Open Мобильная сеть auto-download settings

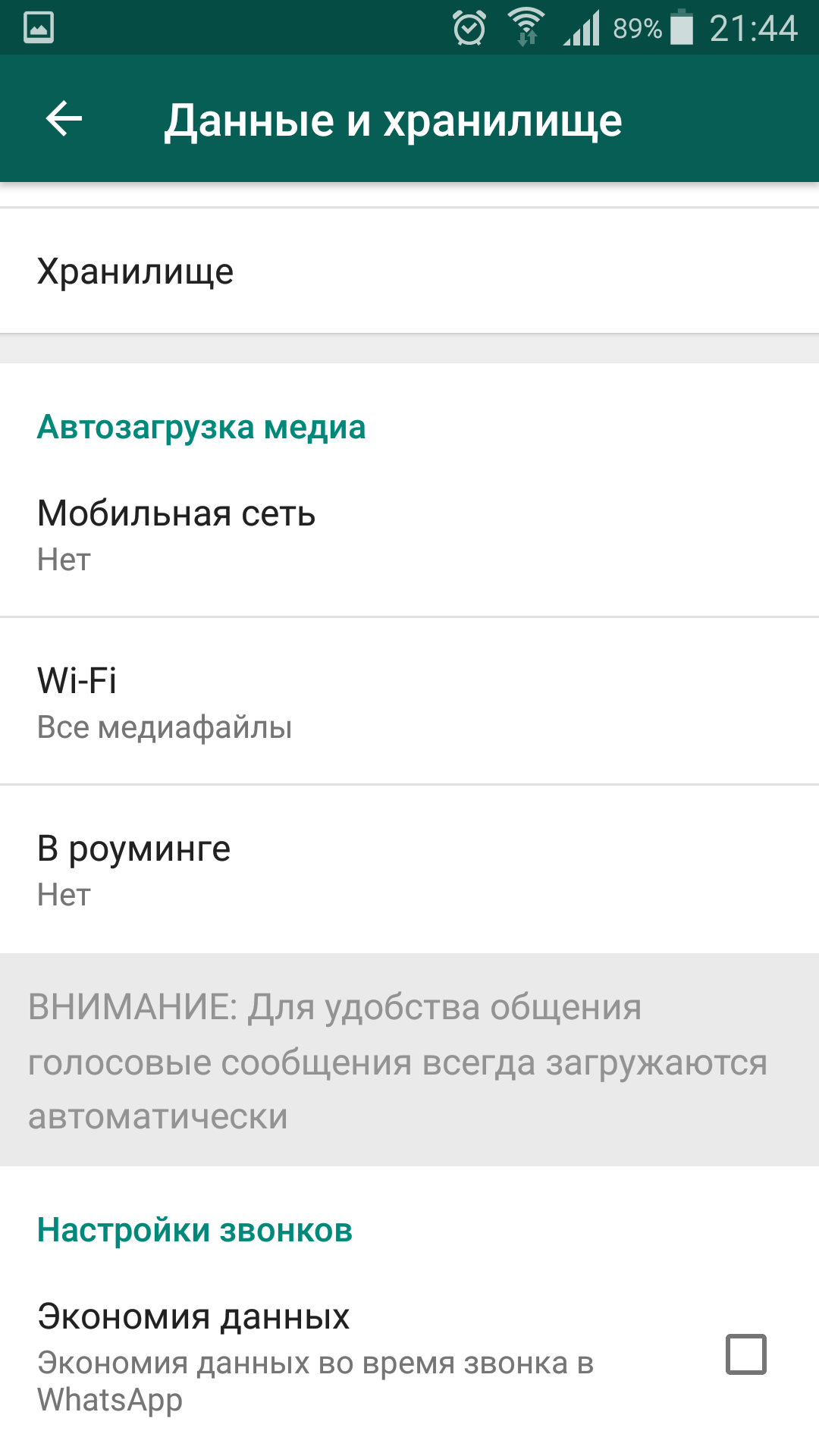[x=409, y=534]
